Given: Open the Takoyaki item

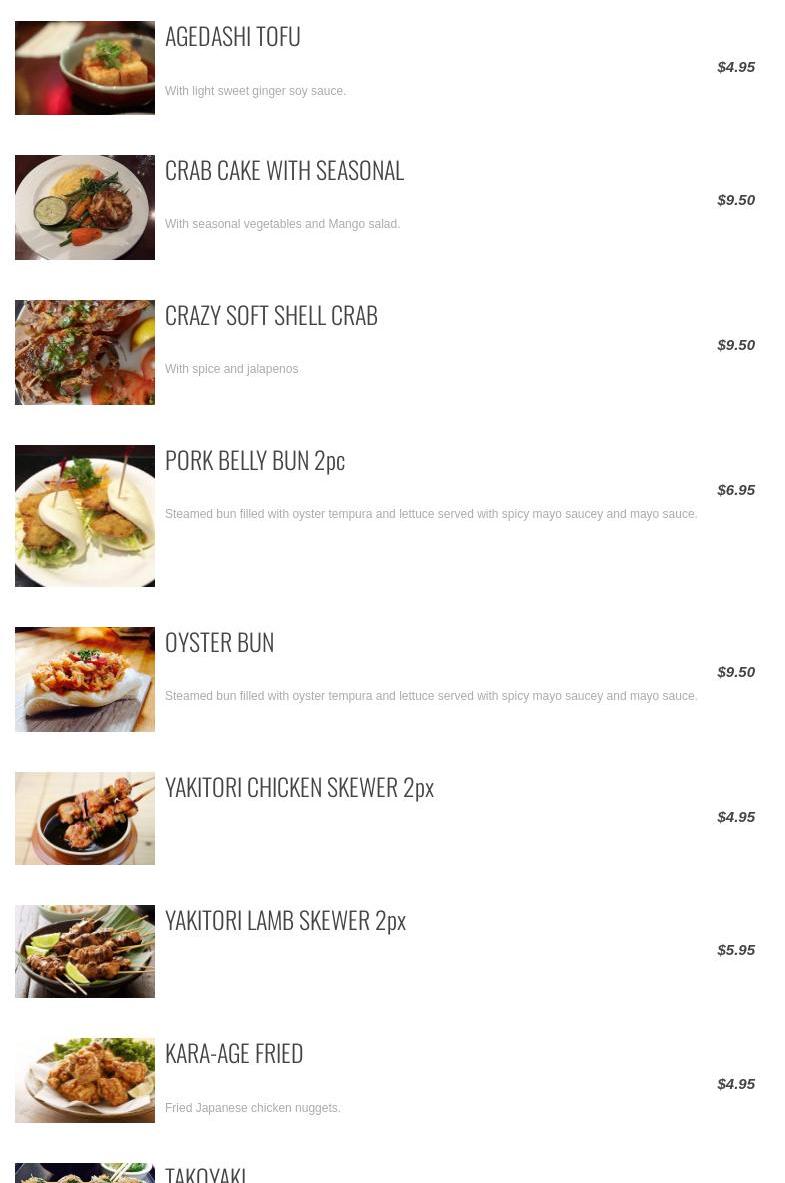Looking at the screenshot, I should [206, 1173].
